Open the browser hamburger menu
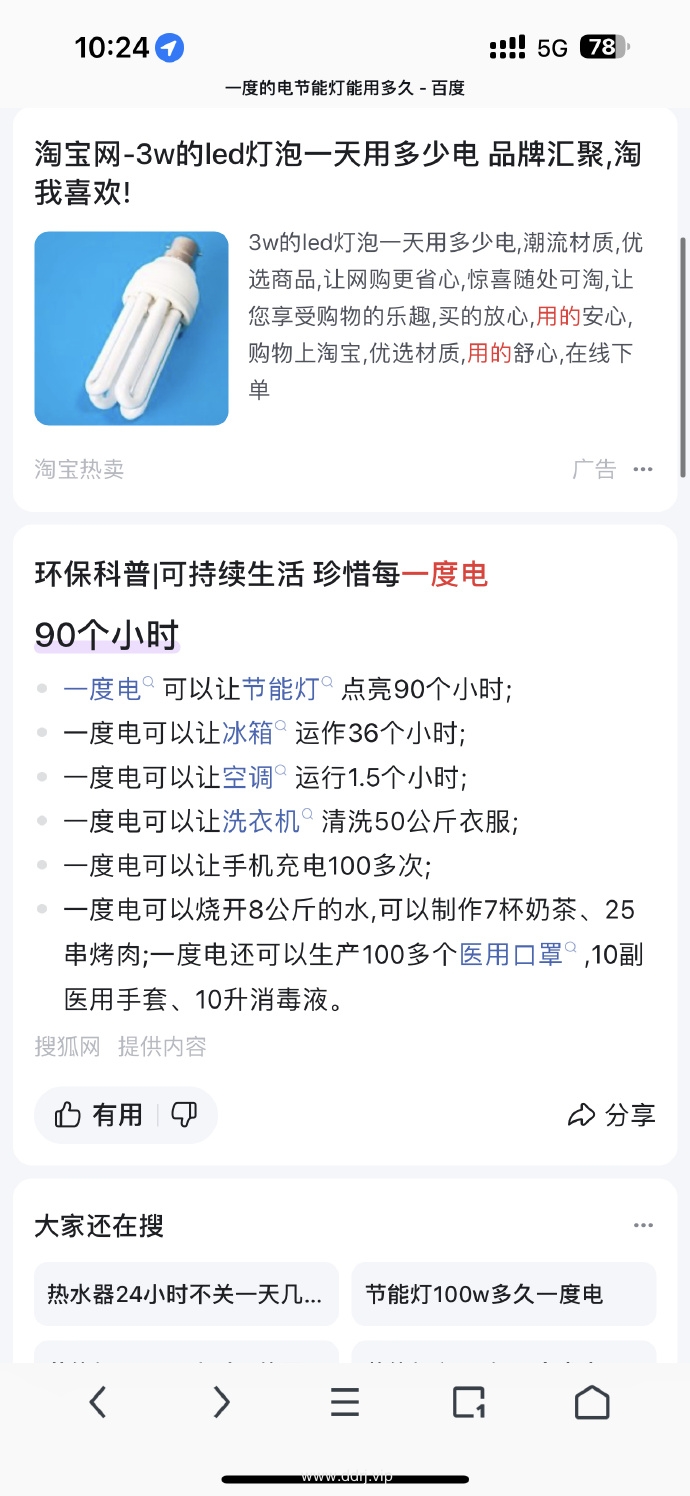 (x=345, y=1402)
